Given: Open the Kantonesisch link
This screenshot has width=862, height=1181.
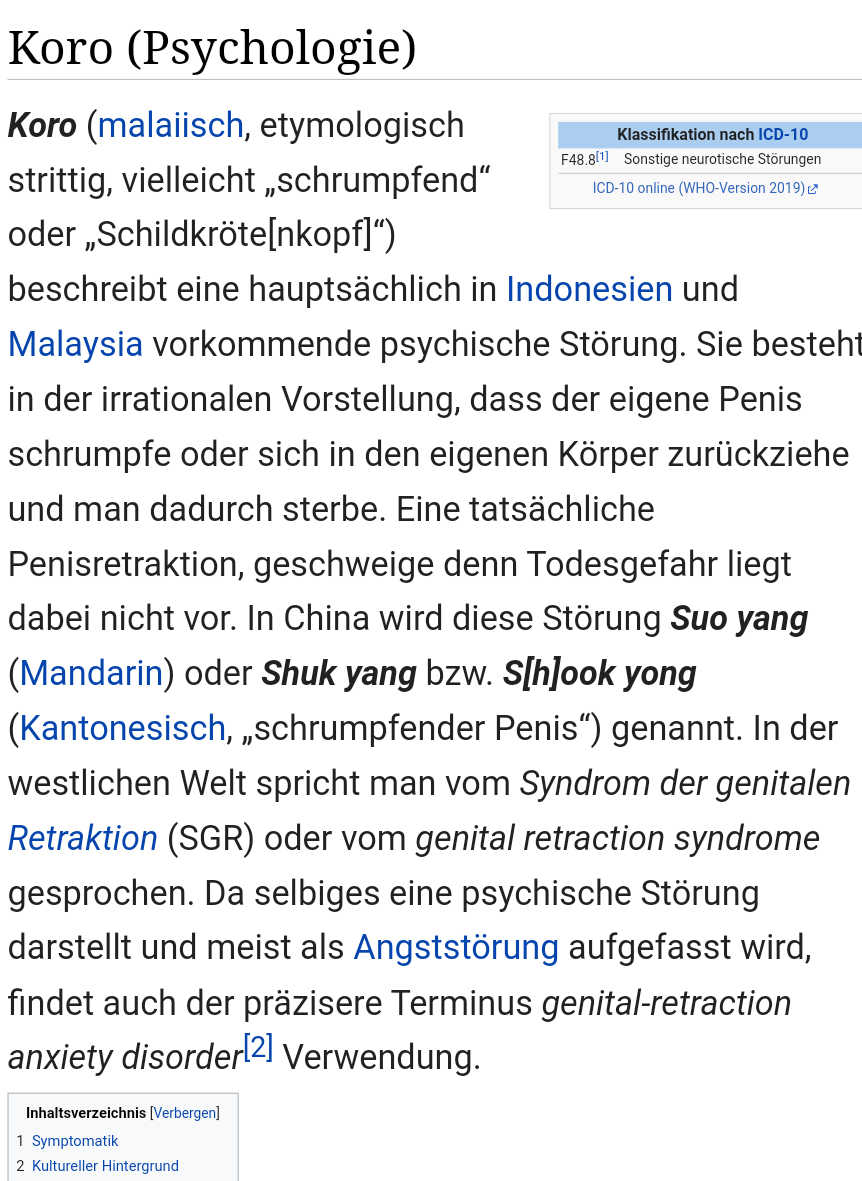Looking at the screenshot, I should [x=122, y=729].
